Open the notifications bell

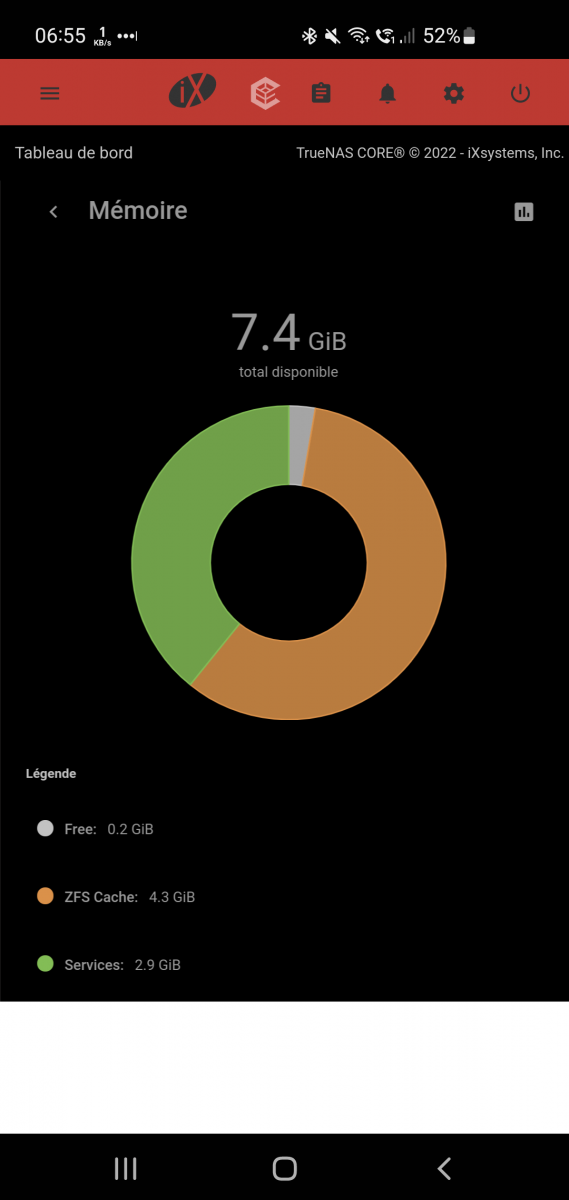click(387, 93)
